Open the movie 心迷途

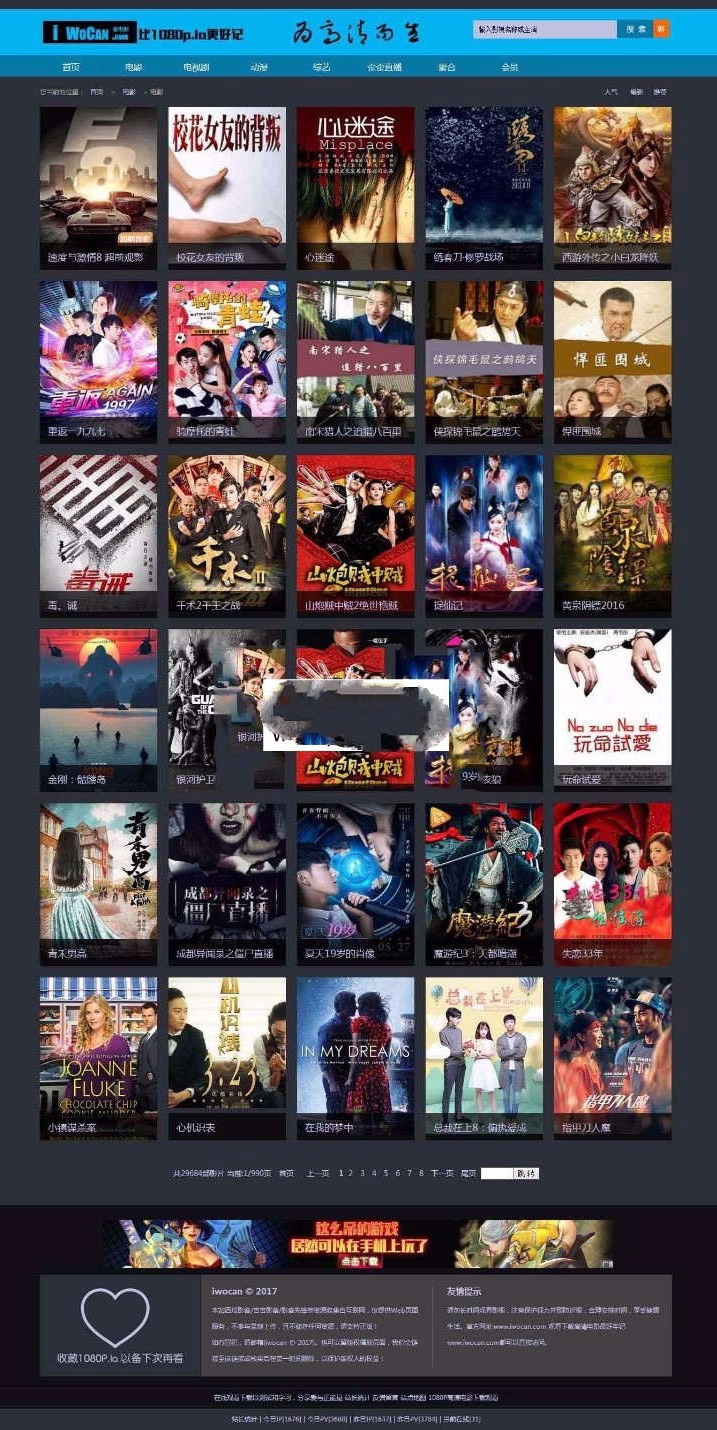(x=355, y=187)
